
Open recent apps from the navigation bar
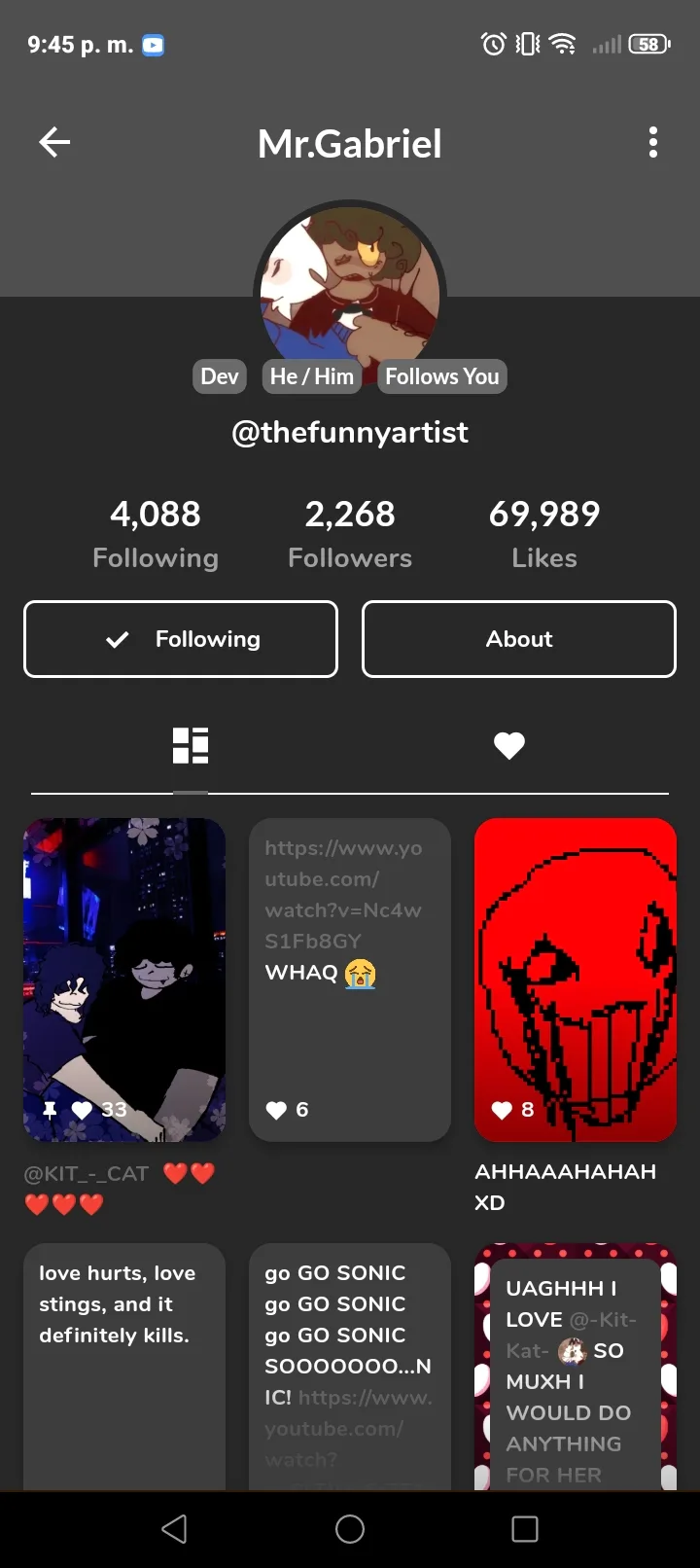[525, 1529]
